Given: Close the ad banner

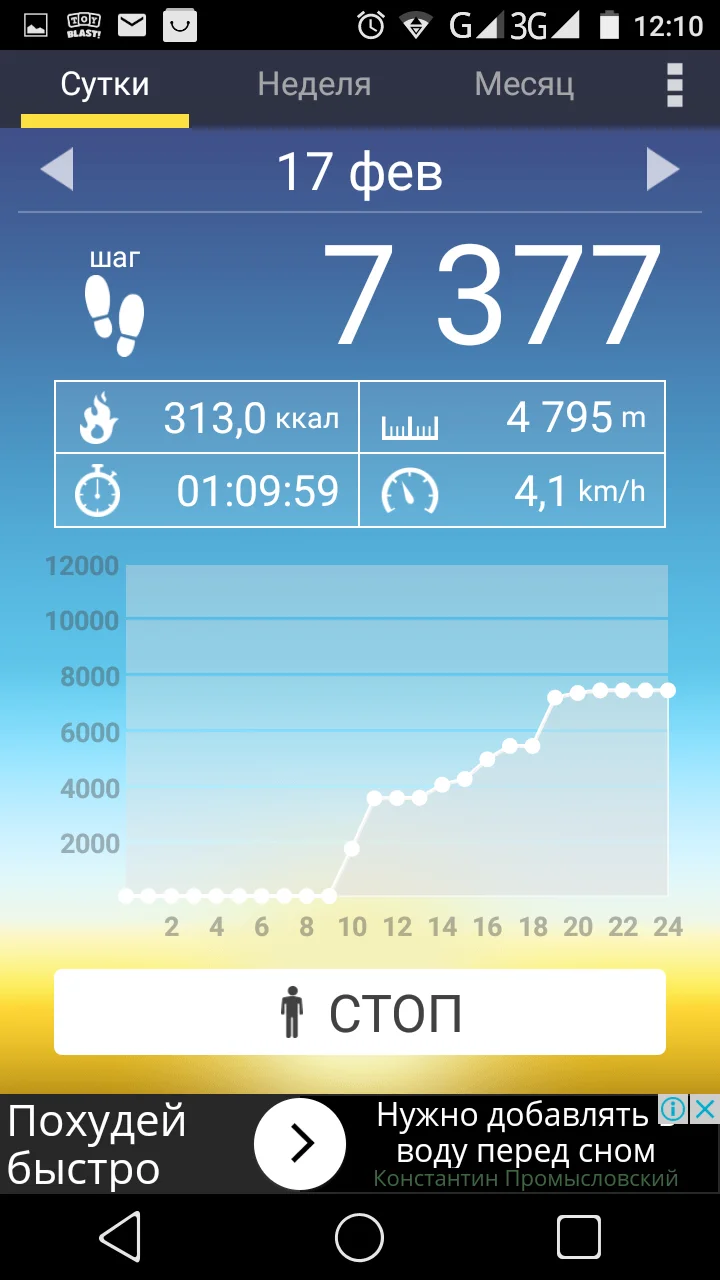Looking at the screenshot, I should tap(705, 1109).
